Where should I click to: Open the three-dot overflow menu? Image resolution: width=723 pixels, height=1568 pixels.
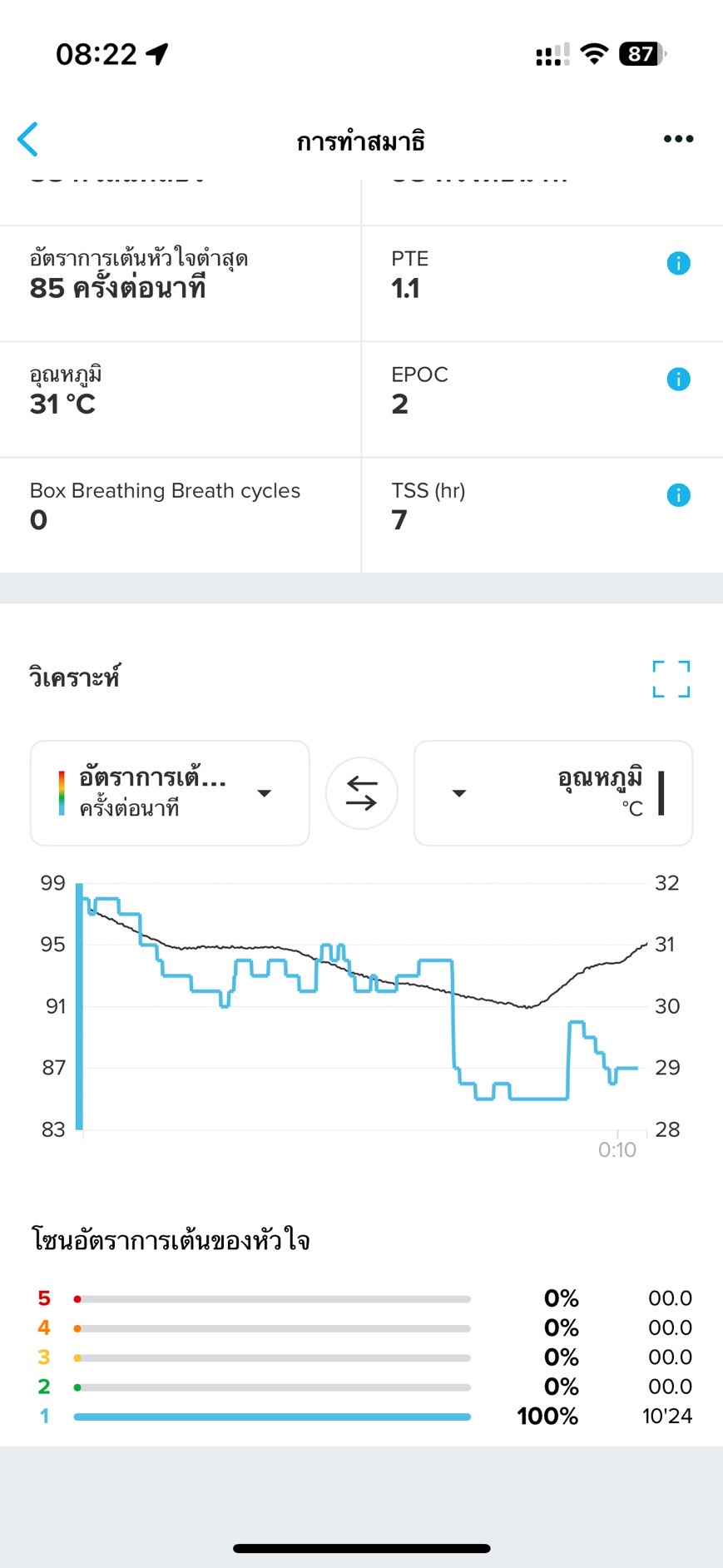coord(678,139)
